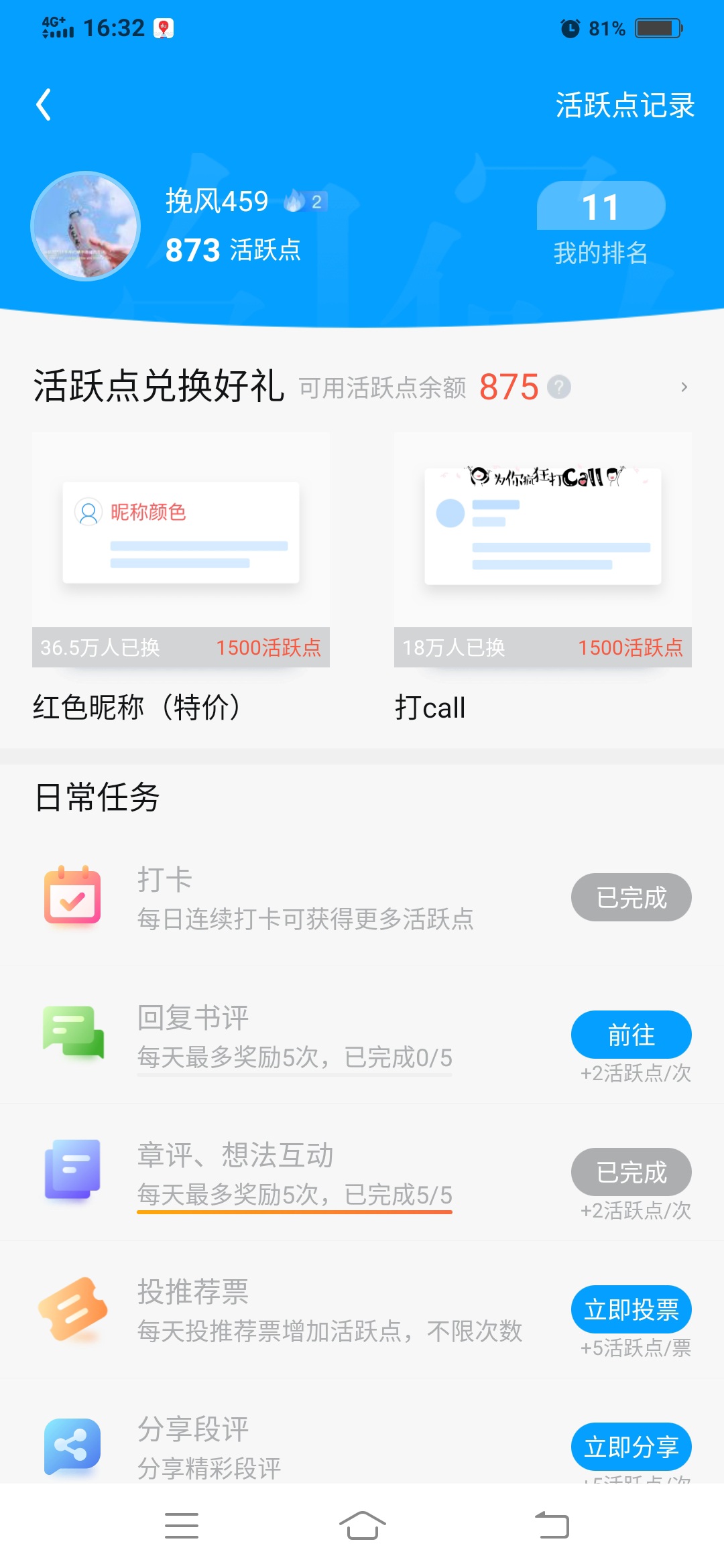
Task: Tap 前往 for 回复书评 task
Action: (x=631, y=1035)
